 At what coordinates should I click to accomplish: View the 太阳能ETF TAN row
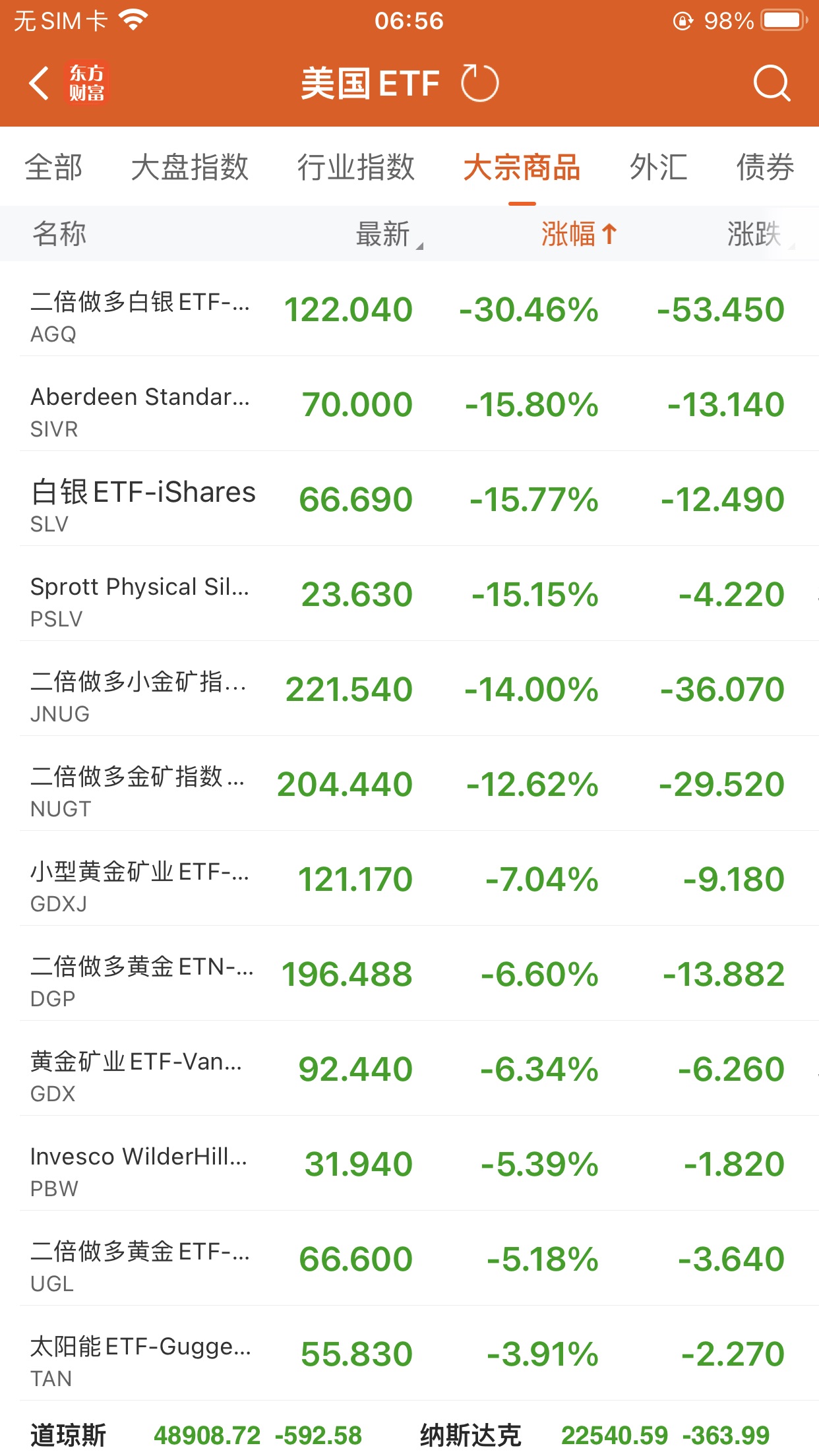click(409, 1354)
